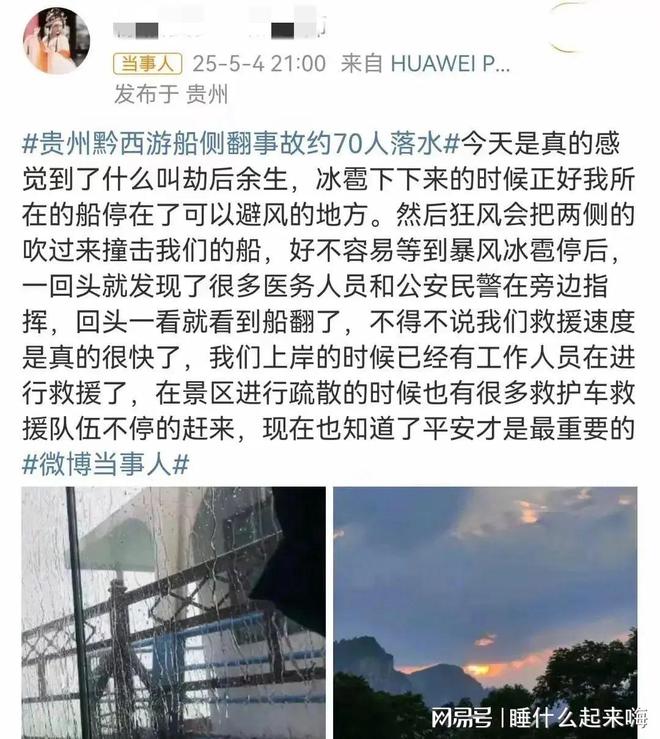
Task: Open the 微博当事人 hashtag link
Action: pyautogui.click(x=105, y=463)
